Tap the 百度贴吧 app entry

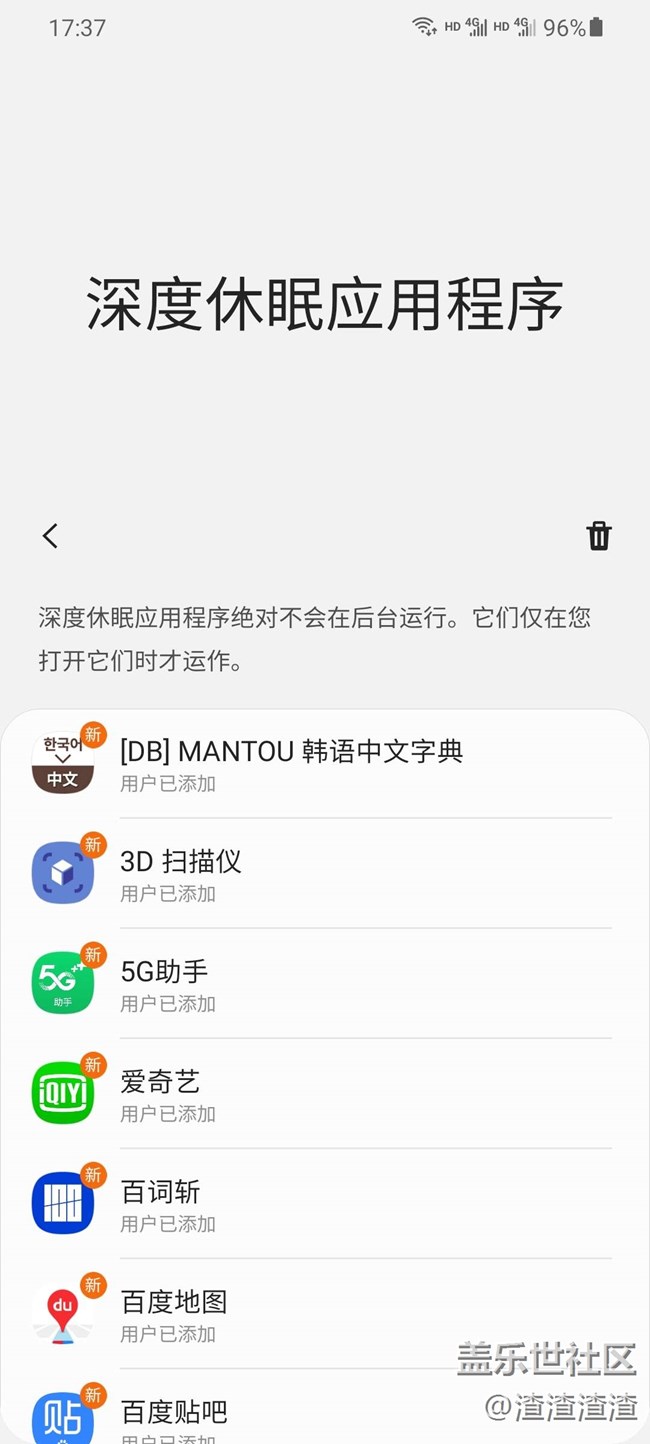325,1407
